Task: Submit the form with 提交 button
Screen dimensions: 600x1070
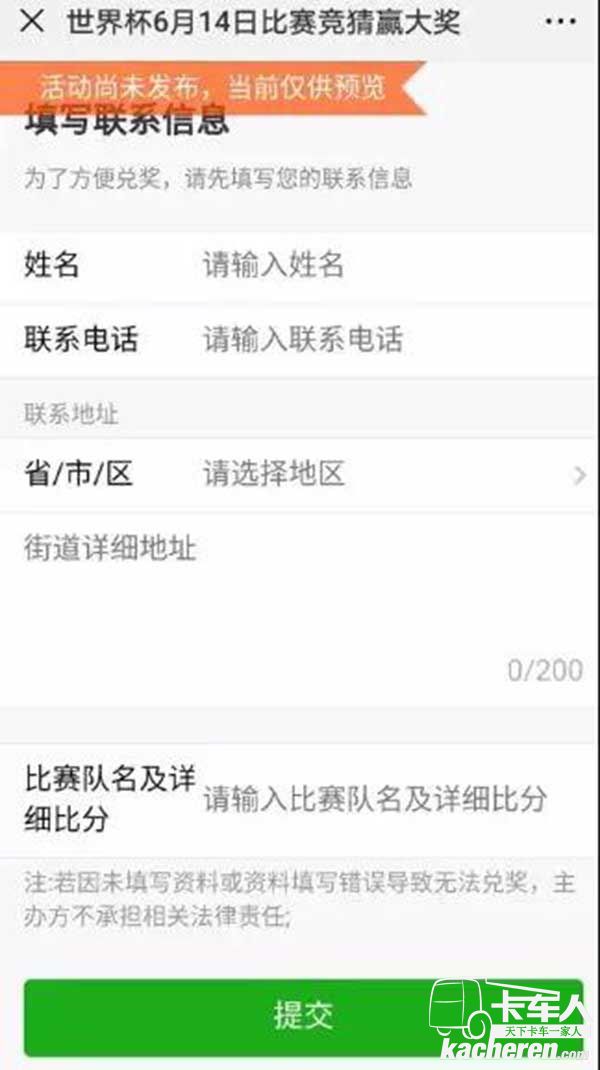Action: 302,1015
